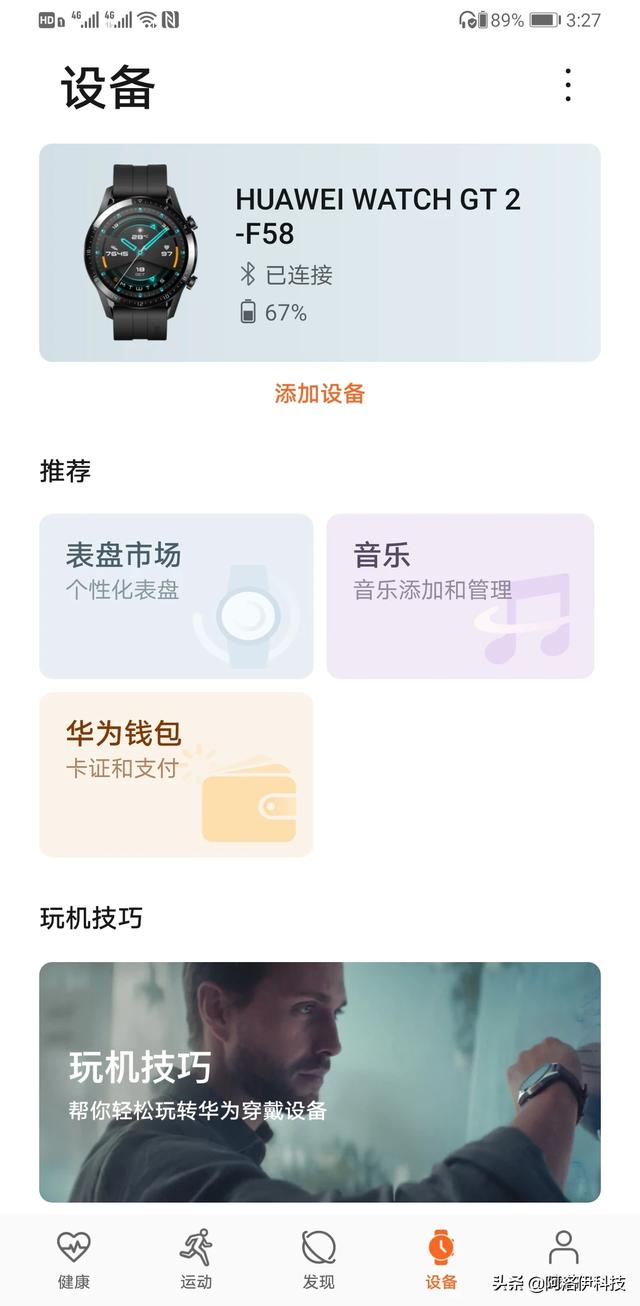View the 玩机技巧 tips banner
The height and width of the screenshot is (1306, 640).
320,1082
